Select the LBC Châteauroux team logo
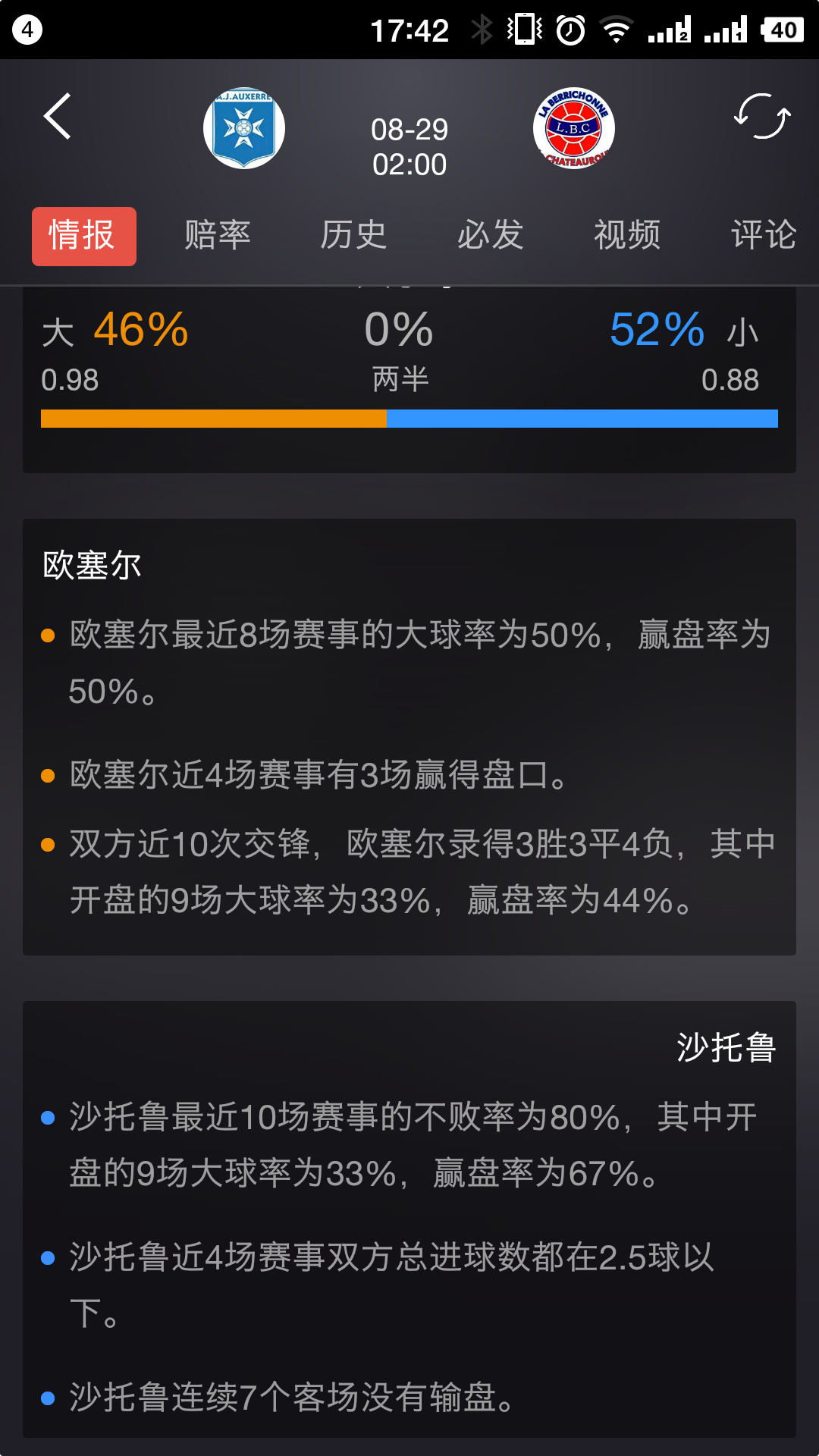This screenshot has width=819, height=1456. 573,127
